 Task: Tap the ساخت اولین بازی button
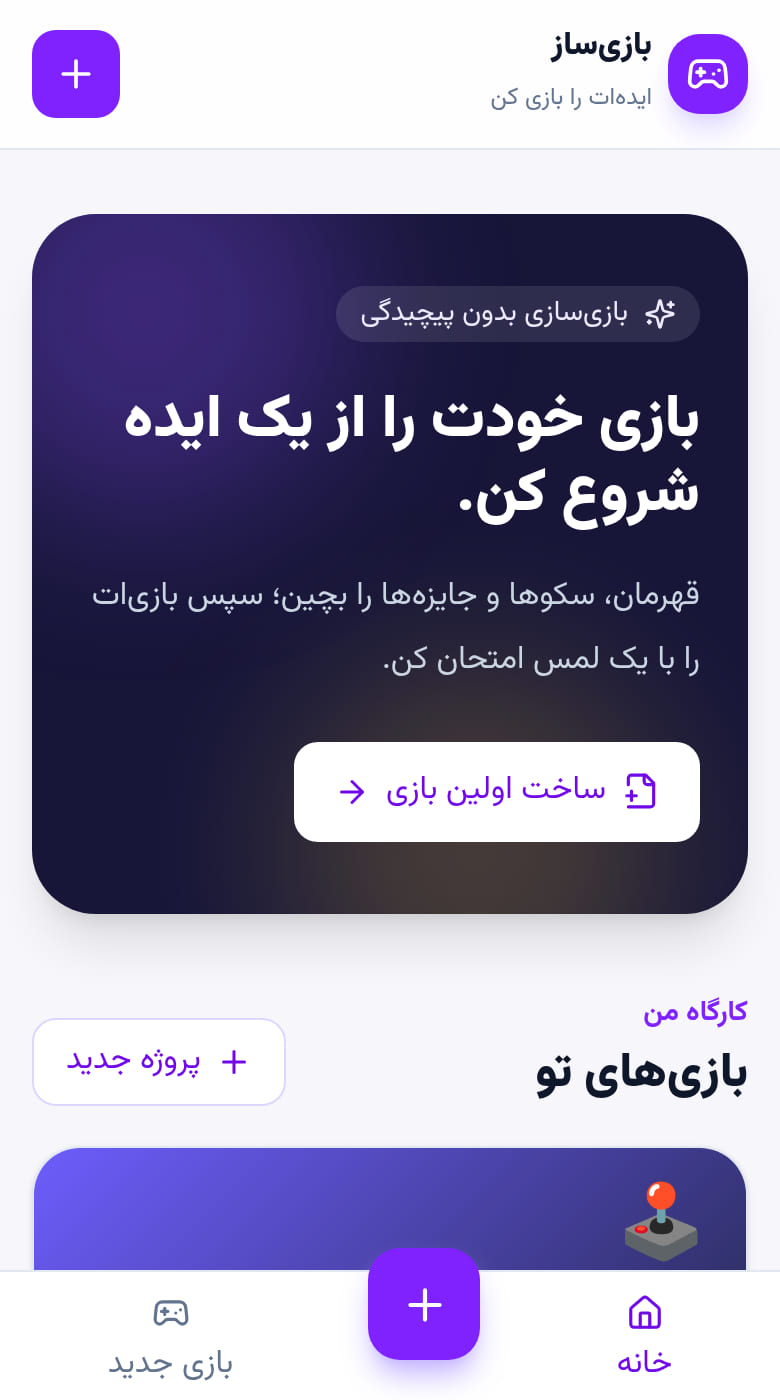click(497, 792)
